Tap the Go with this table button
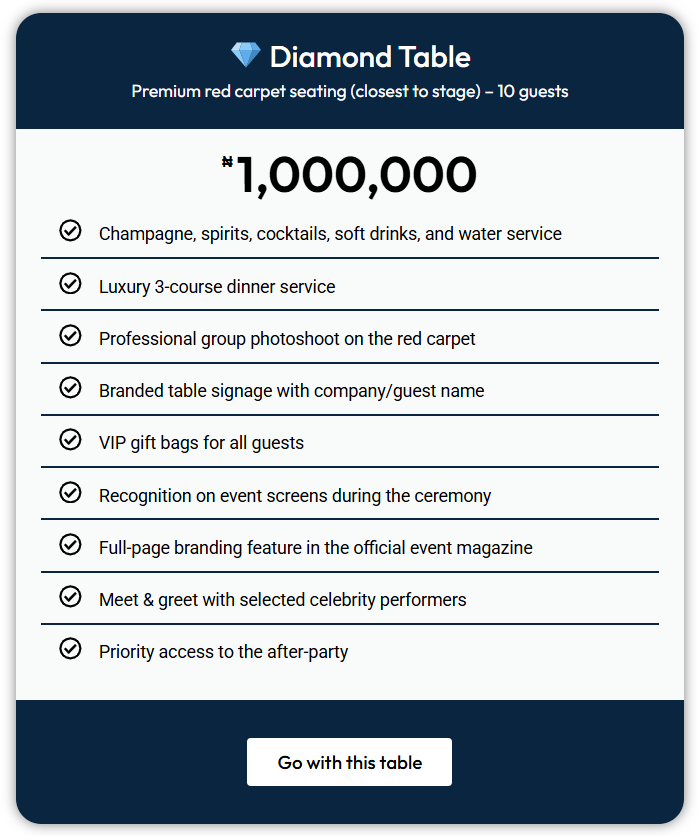The width and height of the screenshot is (697, 836). (349, 762)
